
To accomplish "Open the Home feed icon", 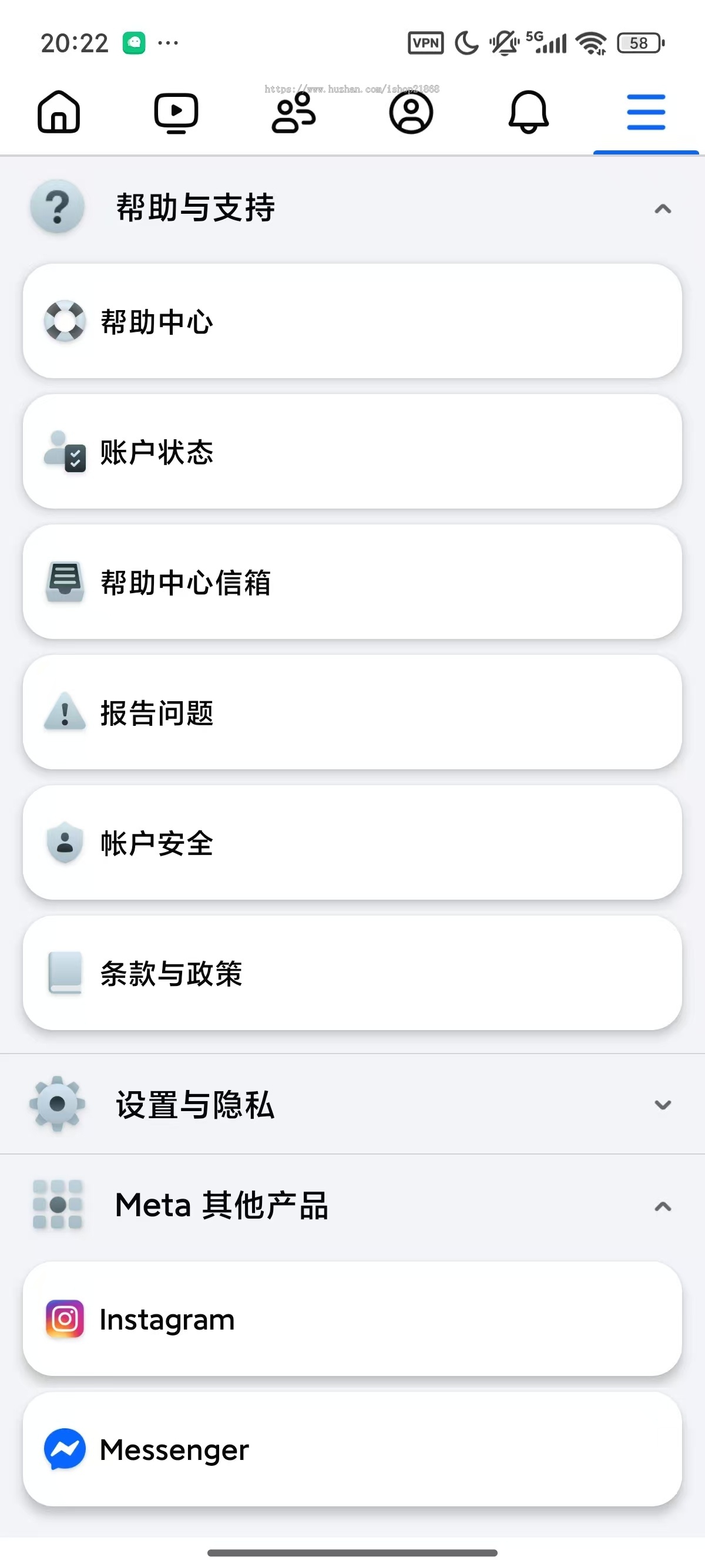I will [59, 113].
